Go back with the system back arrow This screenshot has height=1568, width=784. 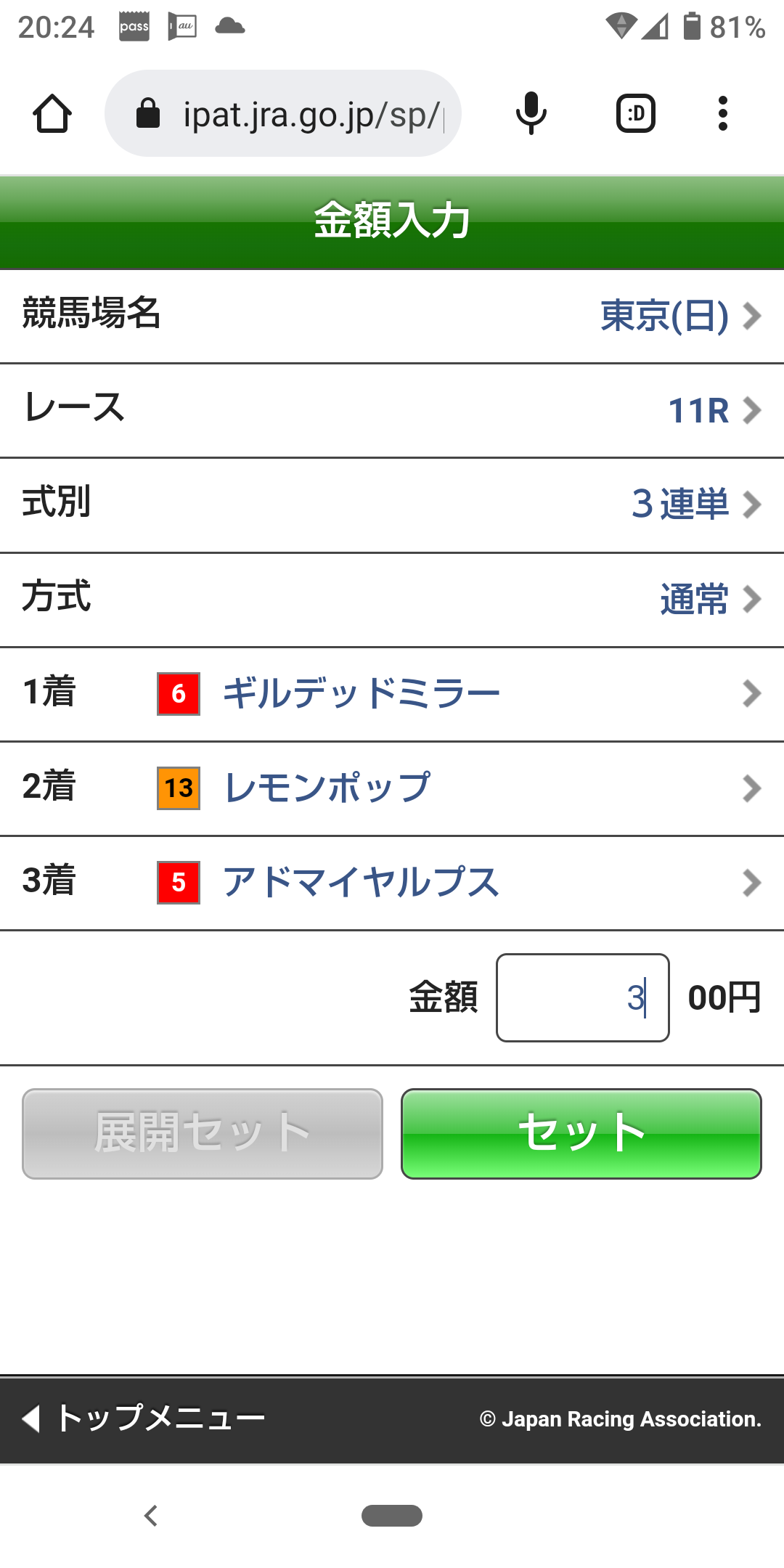point(151,1516)
